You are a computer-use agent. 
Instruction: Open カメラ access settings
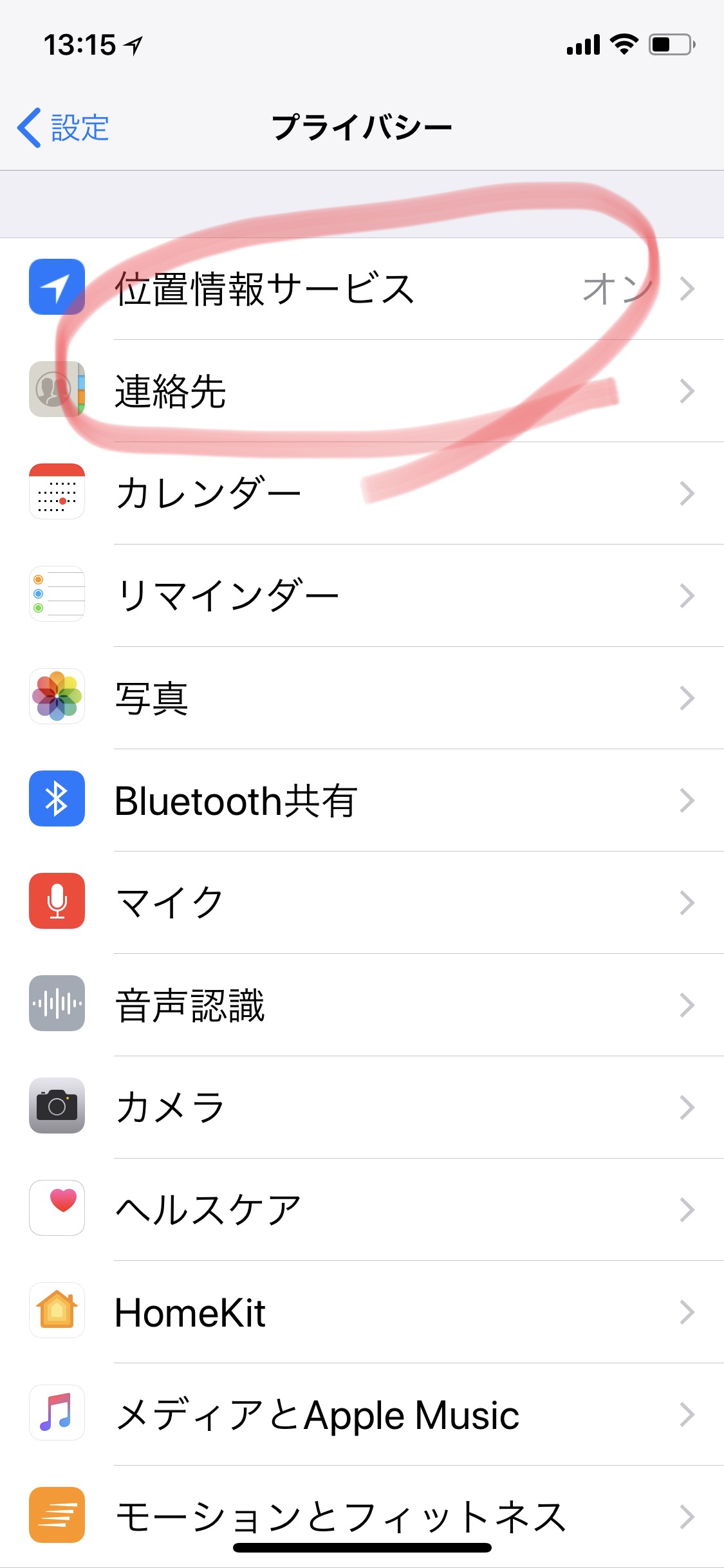pos(362,1107)
